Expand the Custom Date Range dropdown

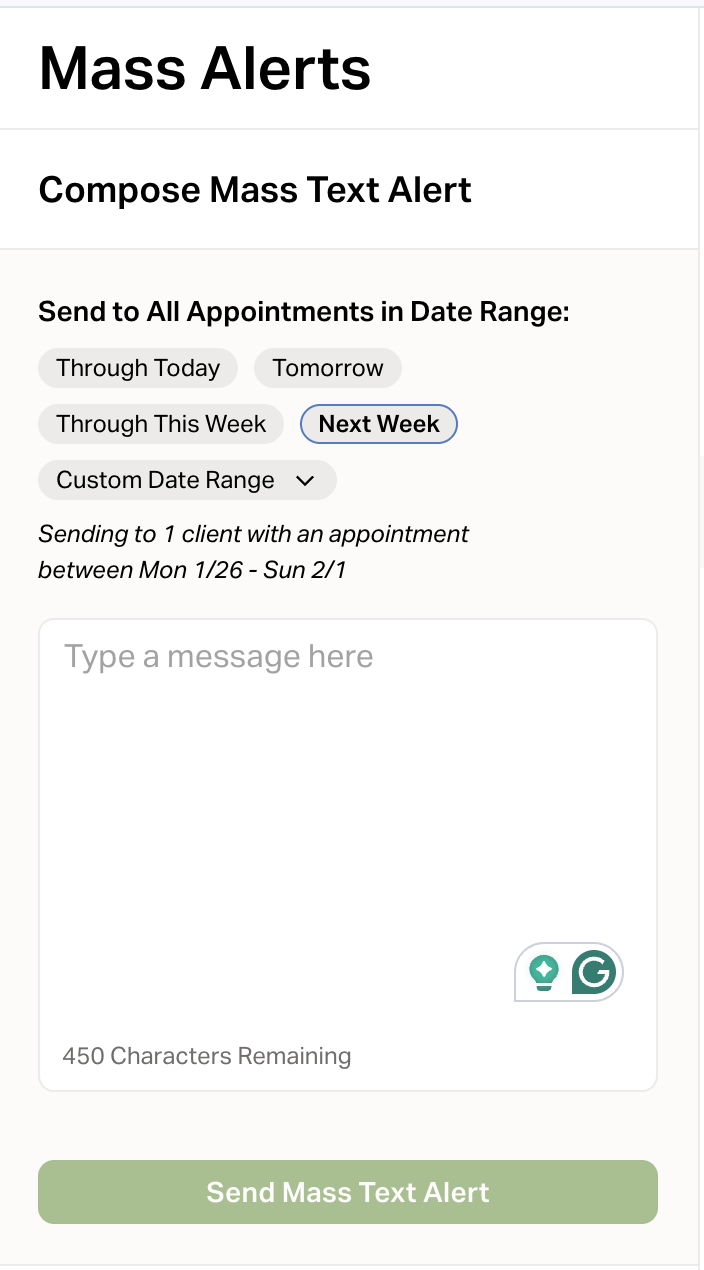tap(187, 480)
